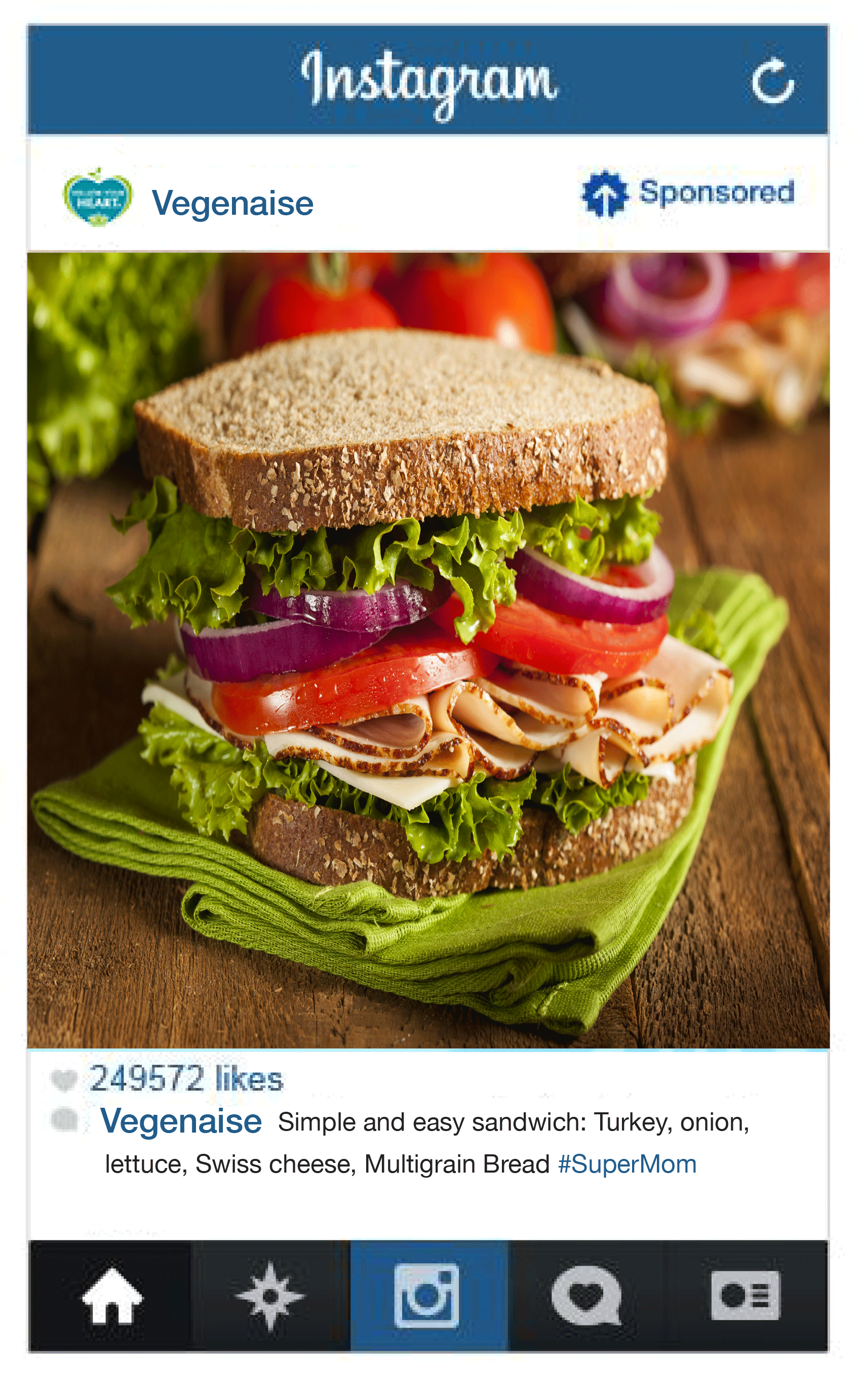Image resolution: width=861 pixels, height=1400 pixels.
Task: Open the Vegenaise profile picture
Action: point(97,198)
